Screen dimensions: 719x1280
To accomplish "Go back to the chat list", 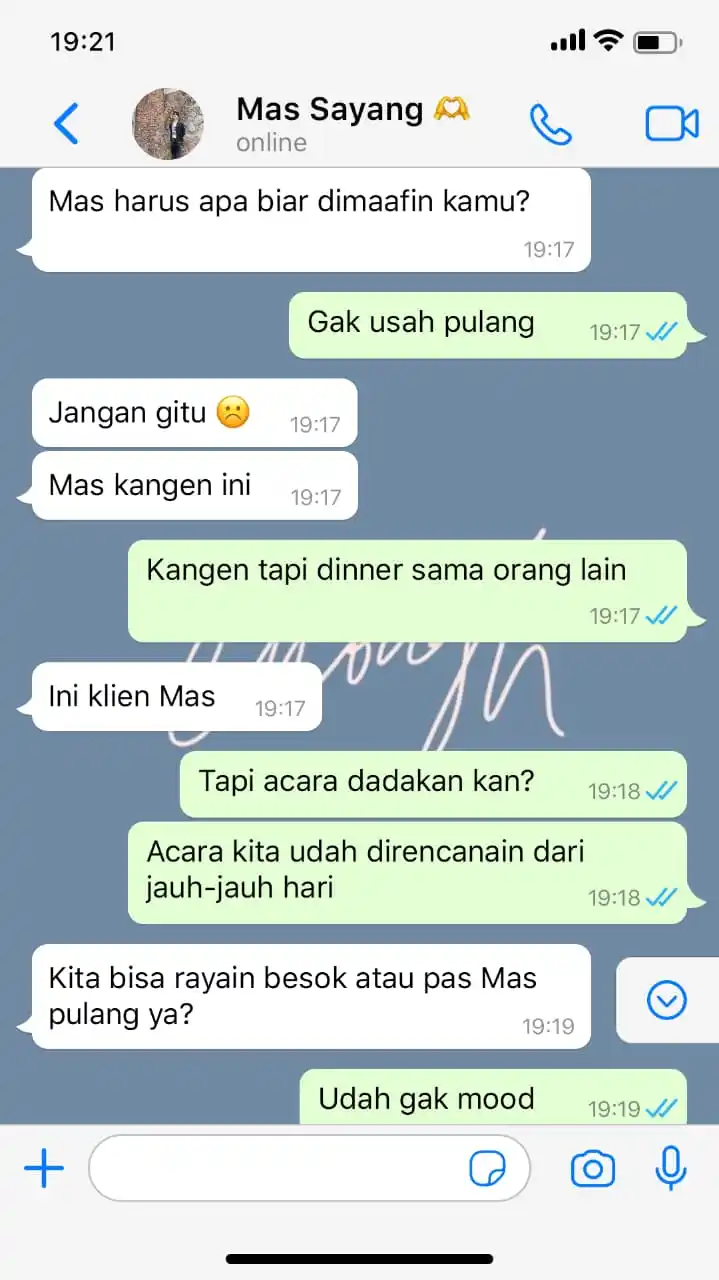I will (x=66, y=124).
